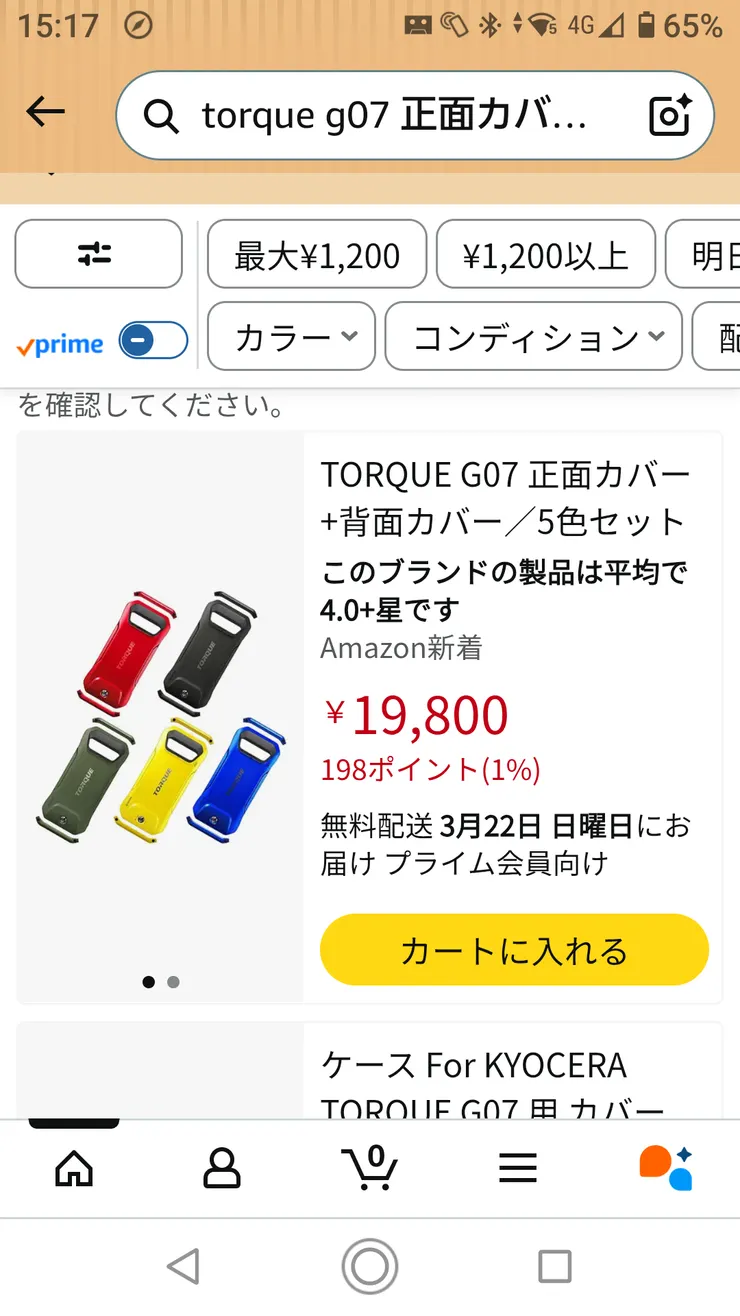740x1316 pixels.
Task: Tap the 5-color case product thumbnail
Action: pyautogui.click(x=160, y=715)
